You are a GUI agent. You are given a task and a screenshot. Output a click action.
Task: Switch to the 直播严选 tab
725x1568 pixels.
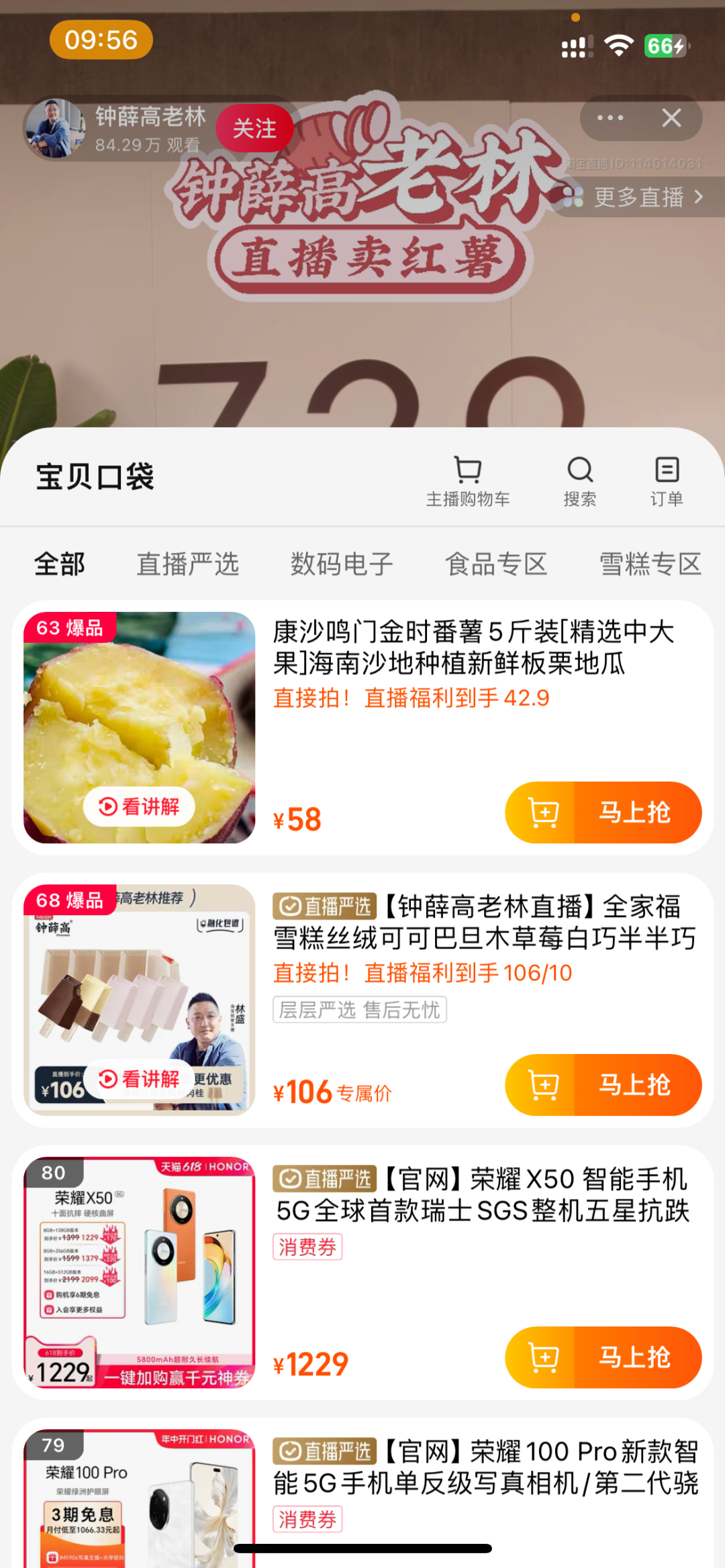click(x=188, y=564)
